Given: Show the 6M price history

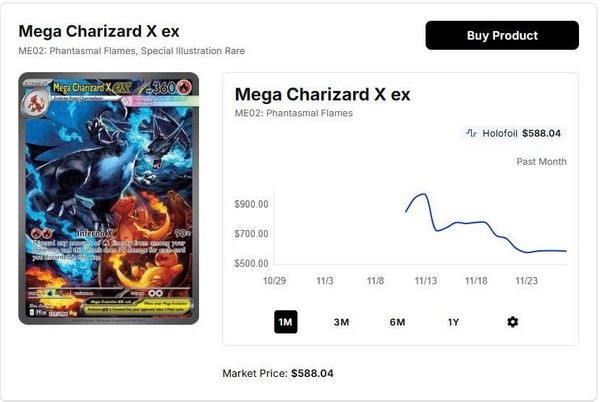Looking at the screenshot, I should point(397,322).
